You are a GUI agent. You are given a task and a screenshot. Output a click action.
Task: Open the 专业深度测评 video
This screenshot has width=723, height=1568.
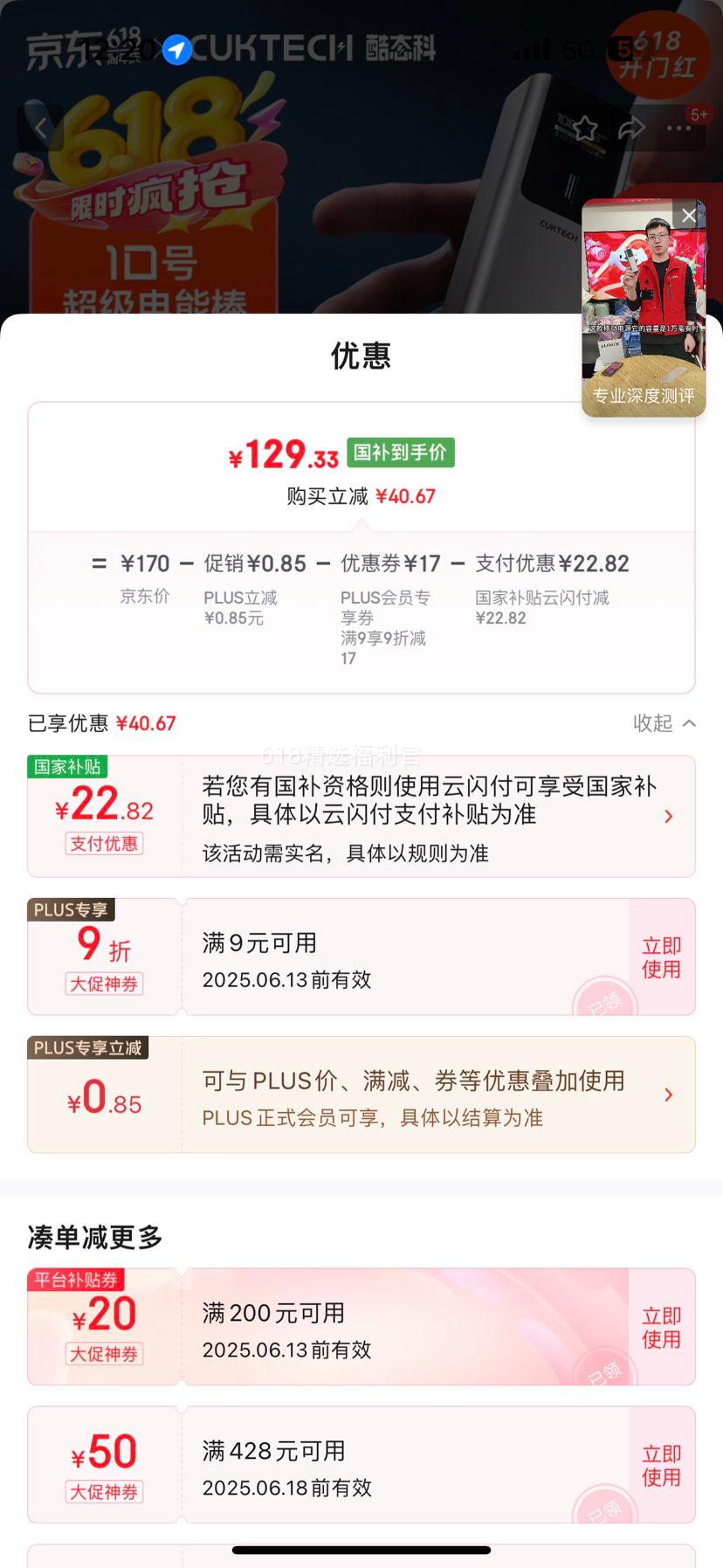coord(644,307)
